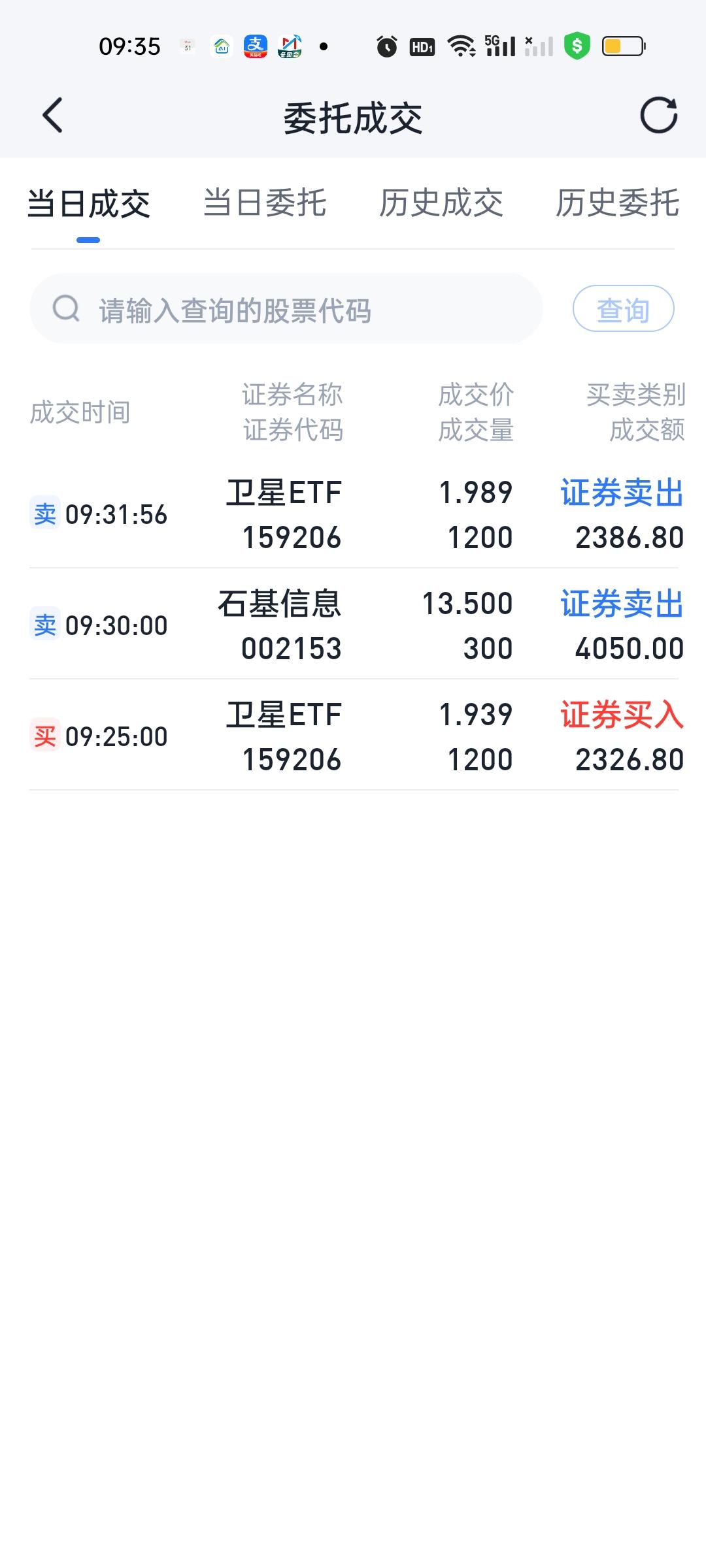Refresh the transaction list
706x1568 pixels.
coord(660,114)
